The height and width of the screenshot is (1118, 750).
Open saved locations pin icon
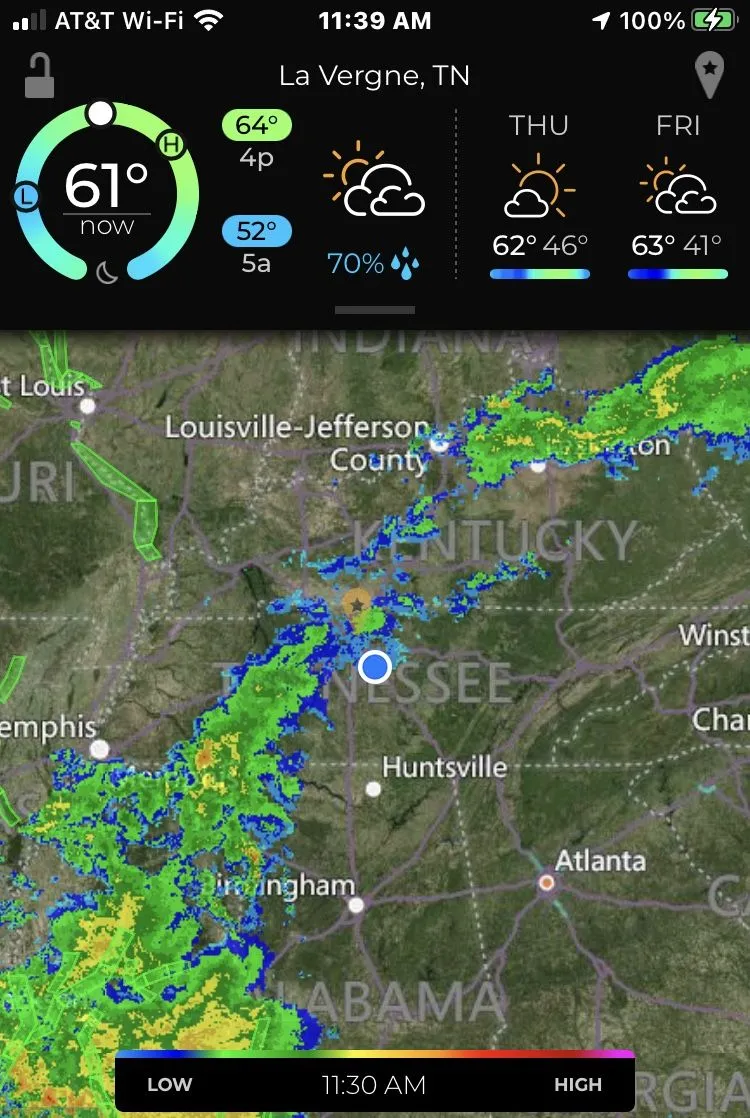(708, 75)
